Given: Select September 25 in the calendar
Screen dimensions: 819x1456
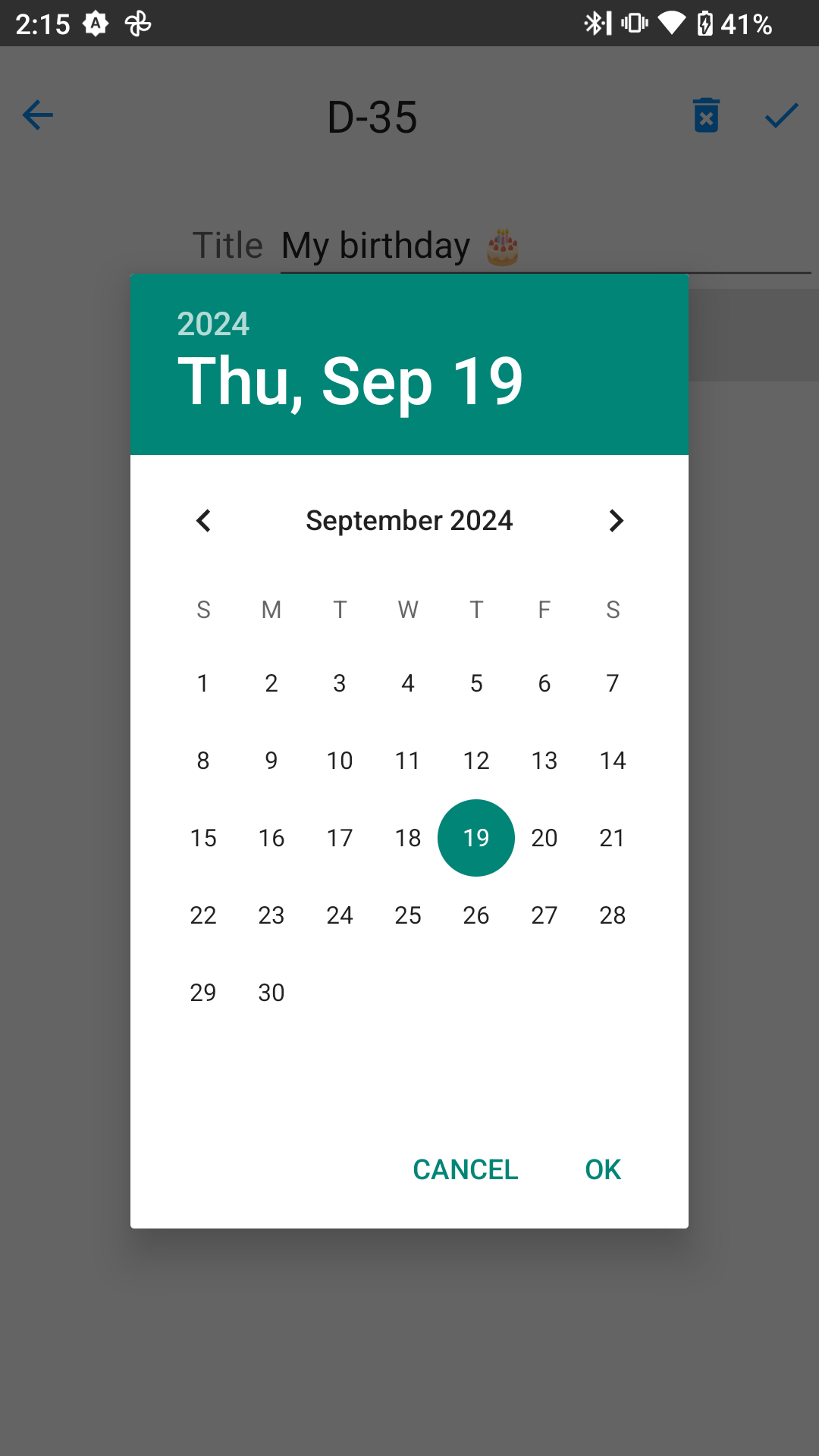Looking at the screenshot, I should click(408, 915).
